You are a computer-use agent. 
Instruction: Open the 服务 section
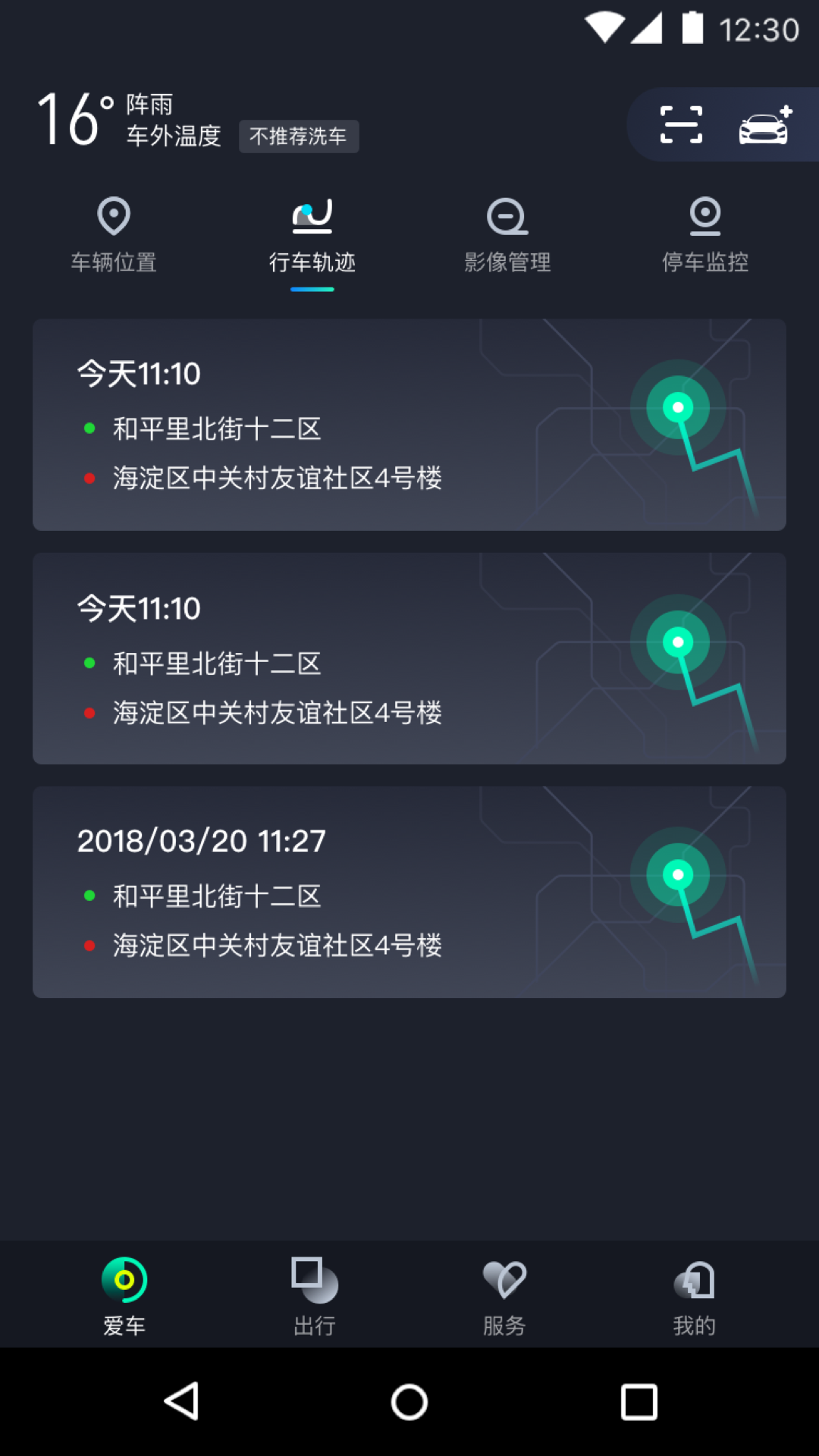504,1295
